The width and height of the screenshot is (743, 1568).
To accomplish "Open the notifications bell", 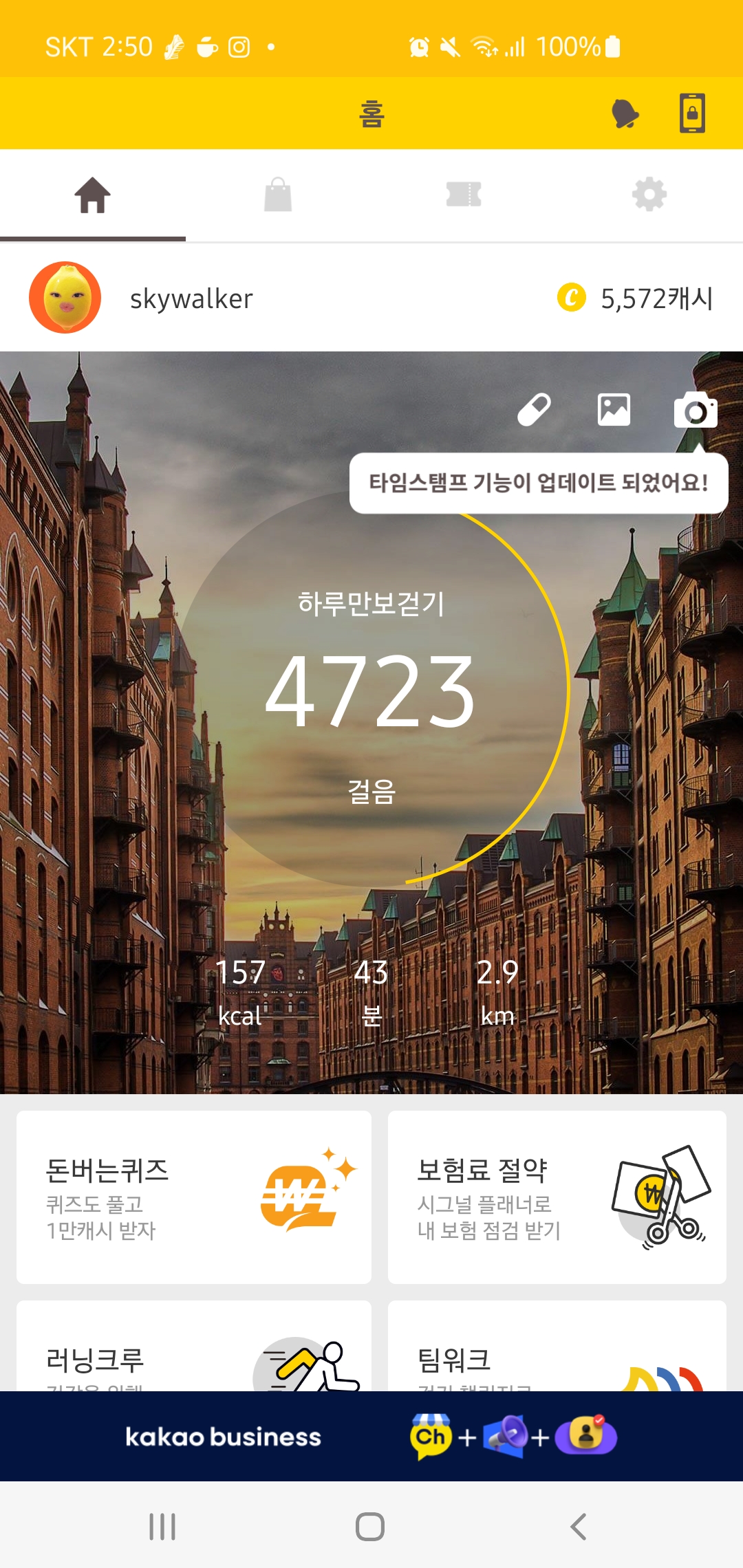I will click(x=625, y=114).
